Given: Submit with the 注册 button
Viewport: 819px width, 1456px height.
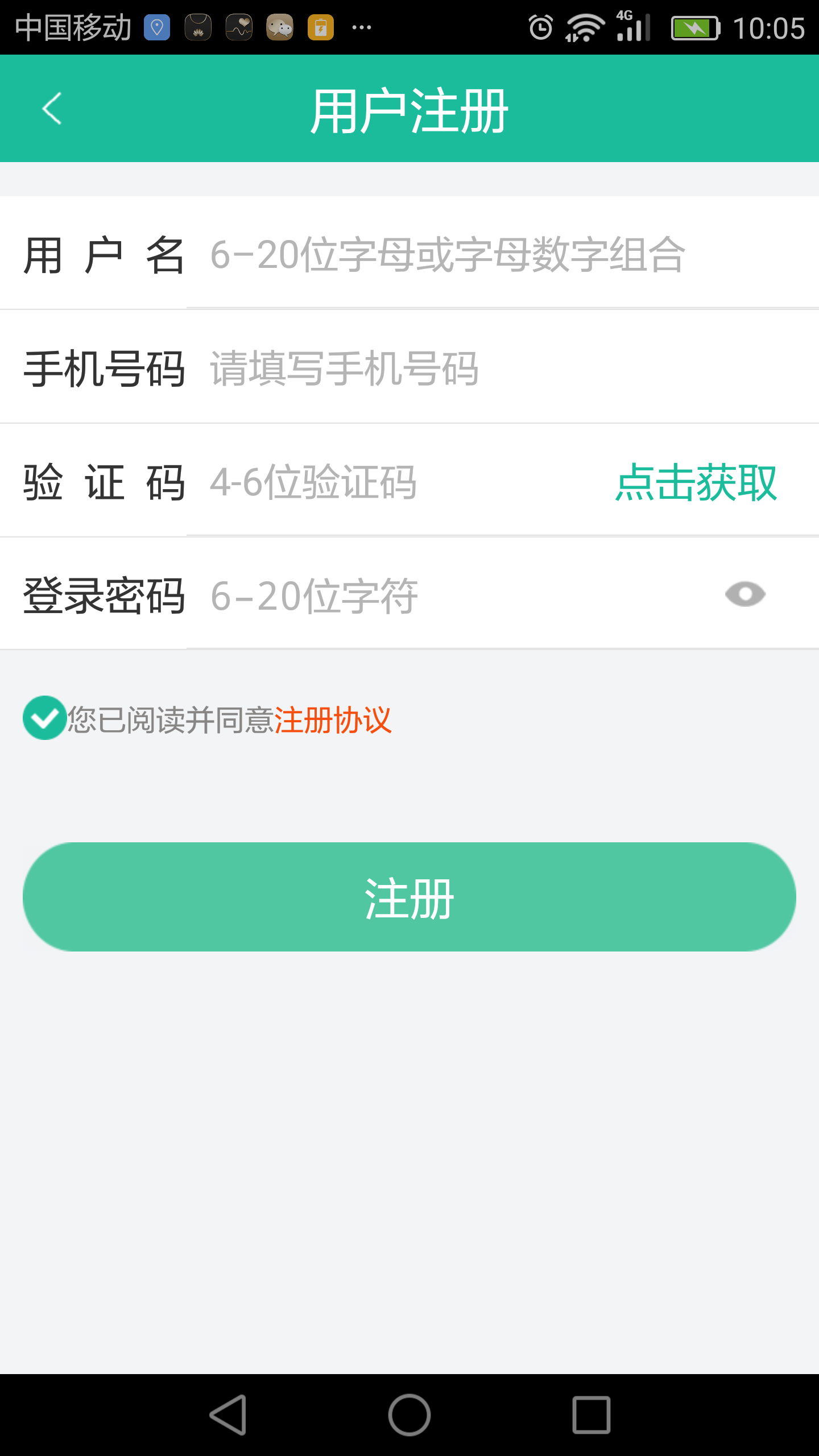Looking at the screenshot, I should pyautogui.click(x=409, y=897).
